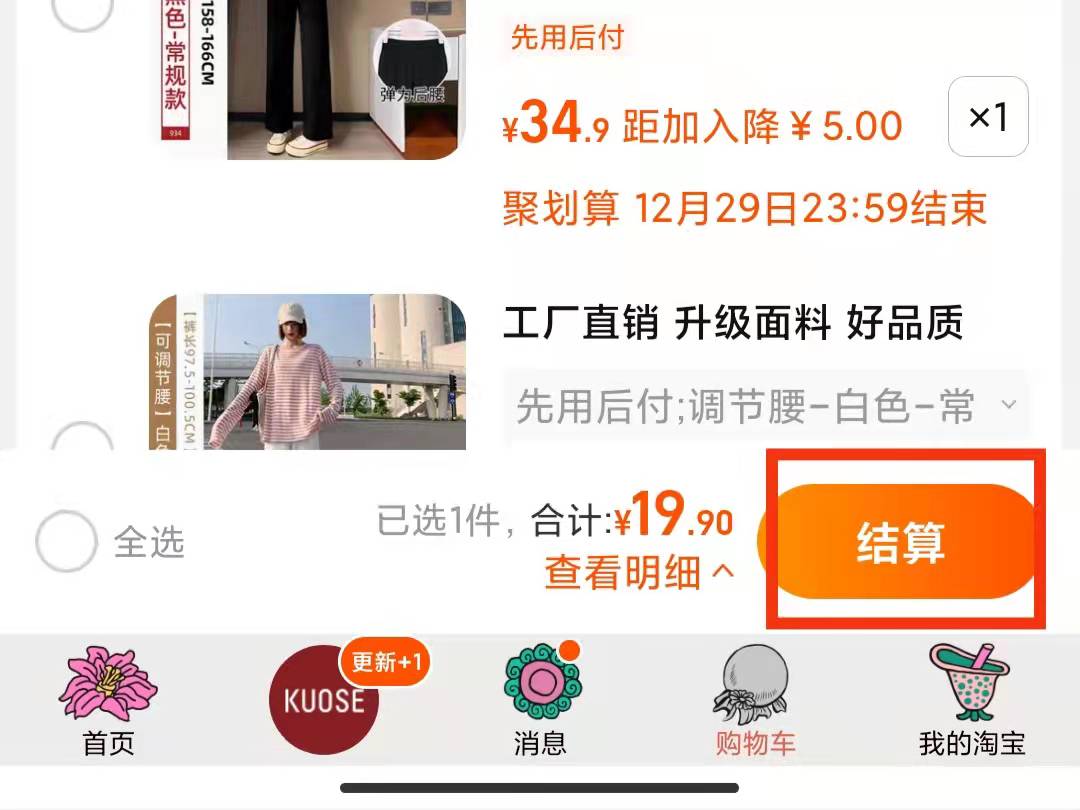Viewport: 1080px width, 810px height.
Task: Tap the 结算 checkout button
Action: (x=900, y=541)
